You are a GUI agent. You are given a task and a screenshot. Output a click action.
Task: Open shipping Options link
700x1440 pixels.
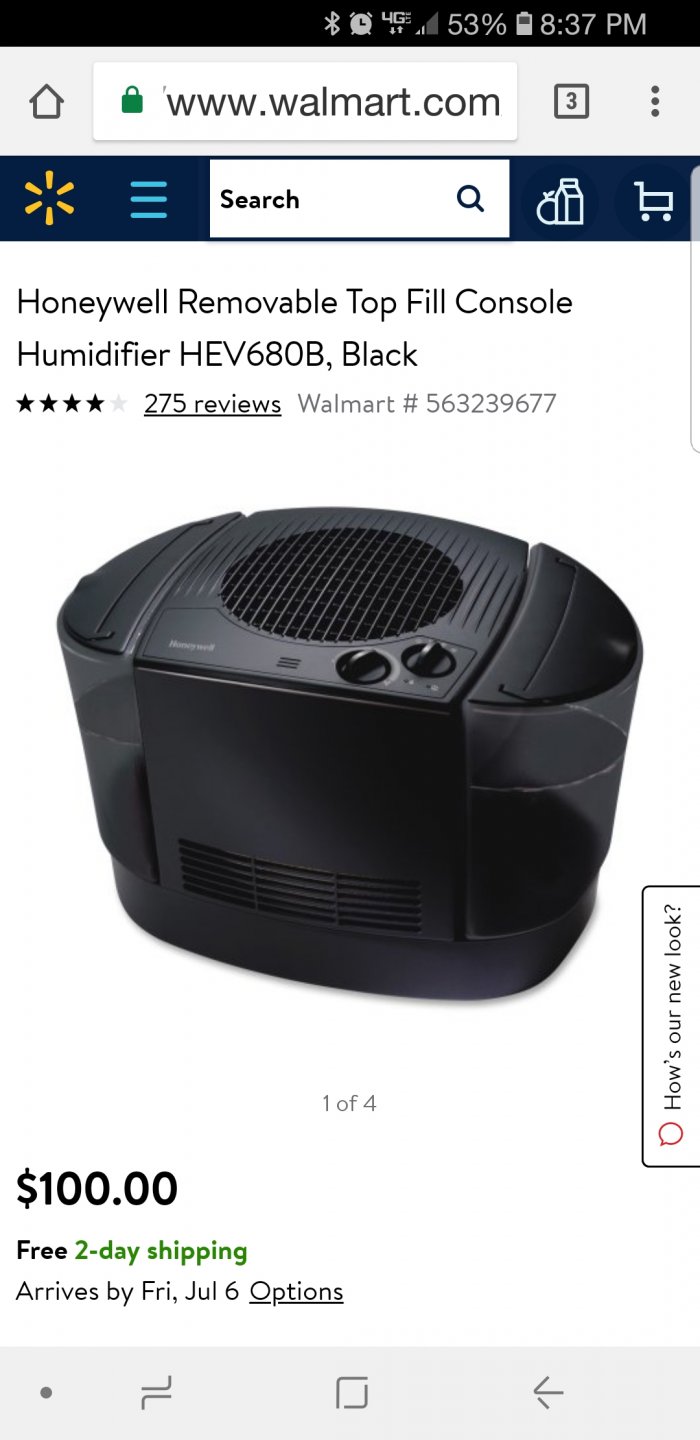296,1291
